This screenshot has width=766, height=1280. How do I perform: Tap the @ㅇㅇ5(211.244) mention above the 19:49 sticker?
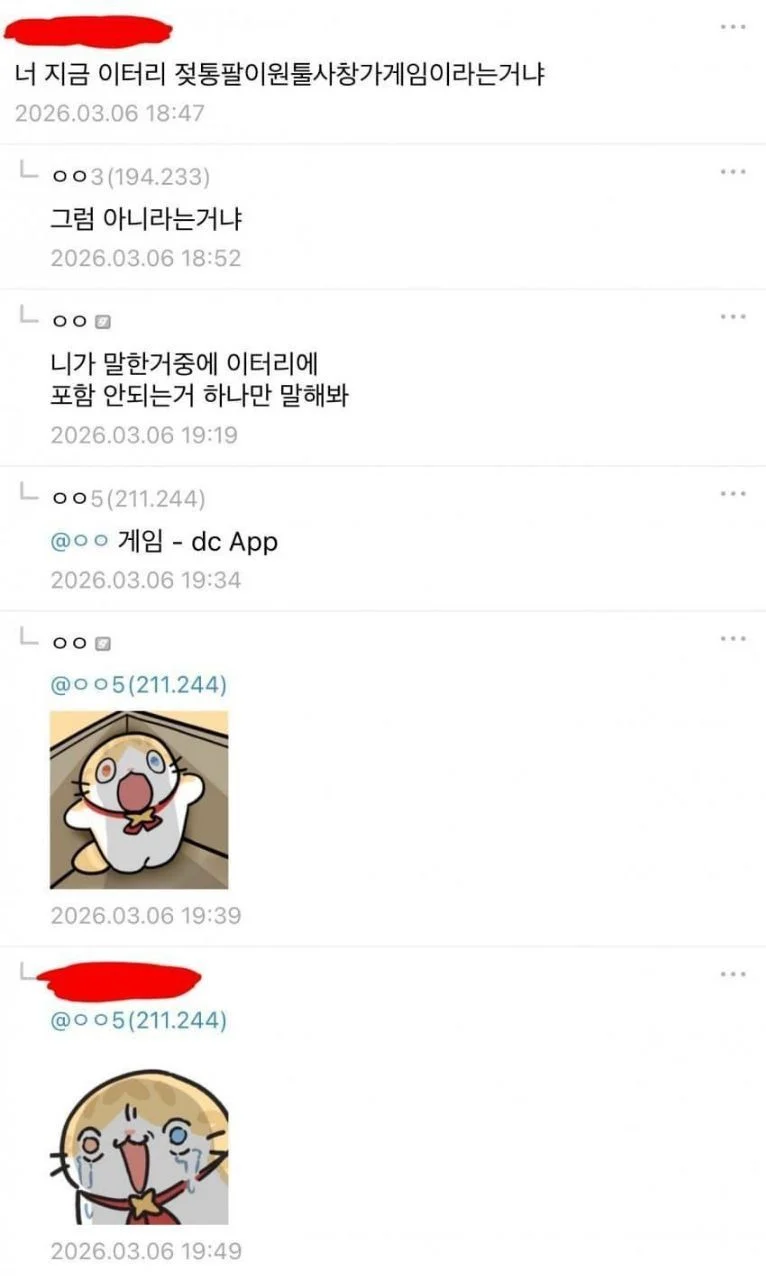139,1021
